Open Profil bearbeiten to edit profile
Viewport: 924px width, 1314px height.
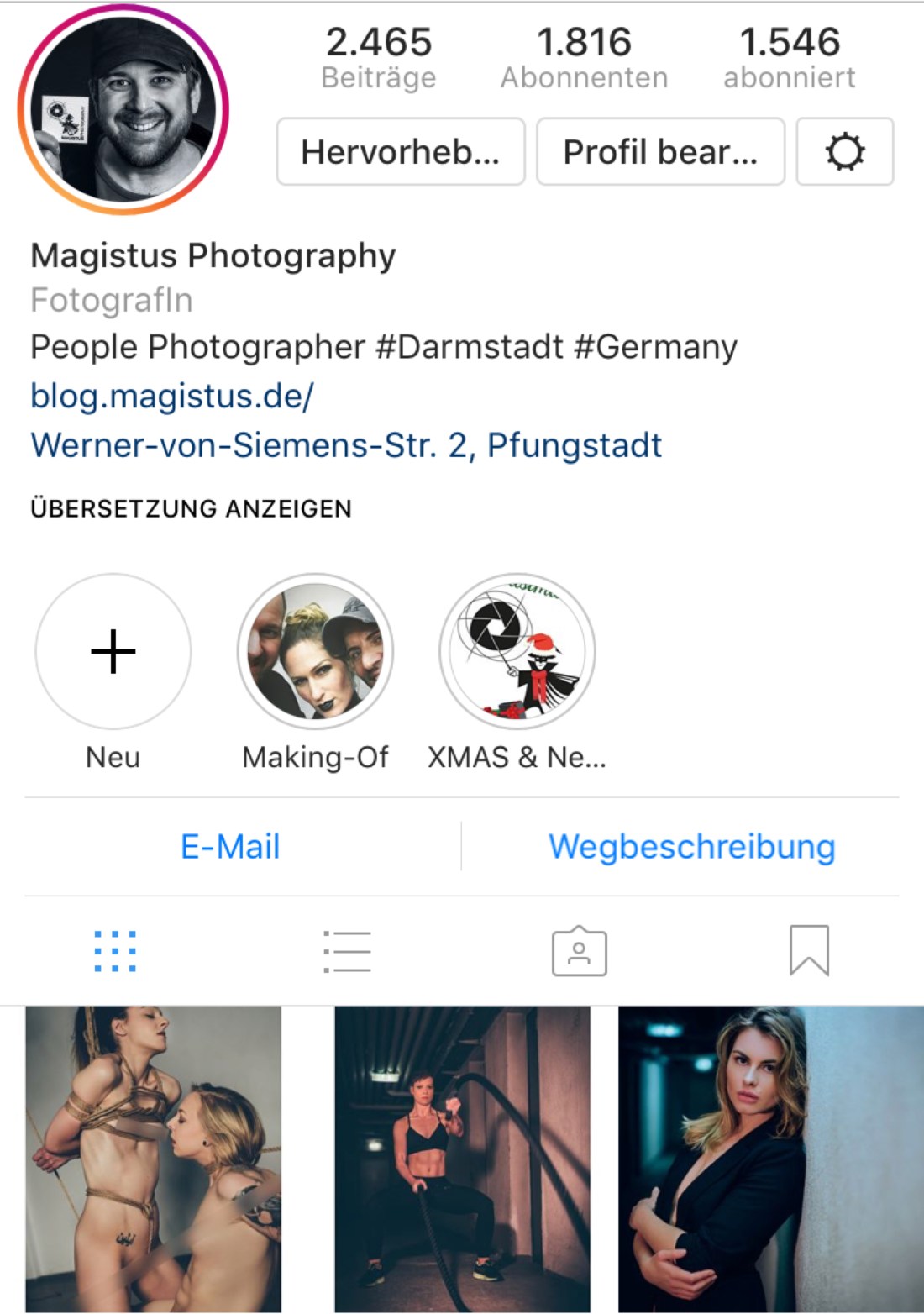(660, 152)
